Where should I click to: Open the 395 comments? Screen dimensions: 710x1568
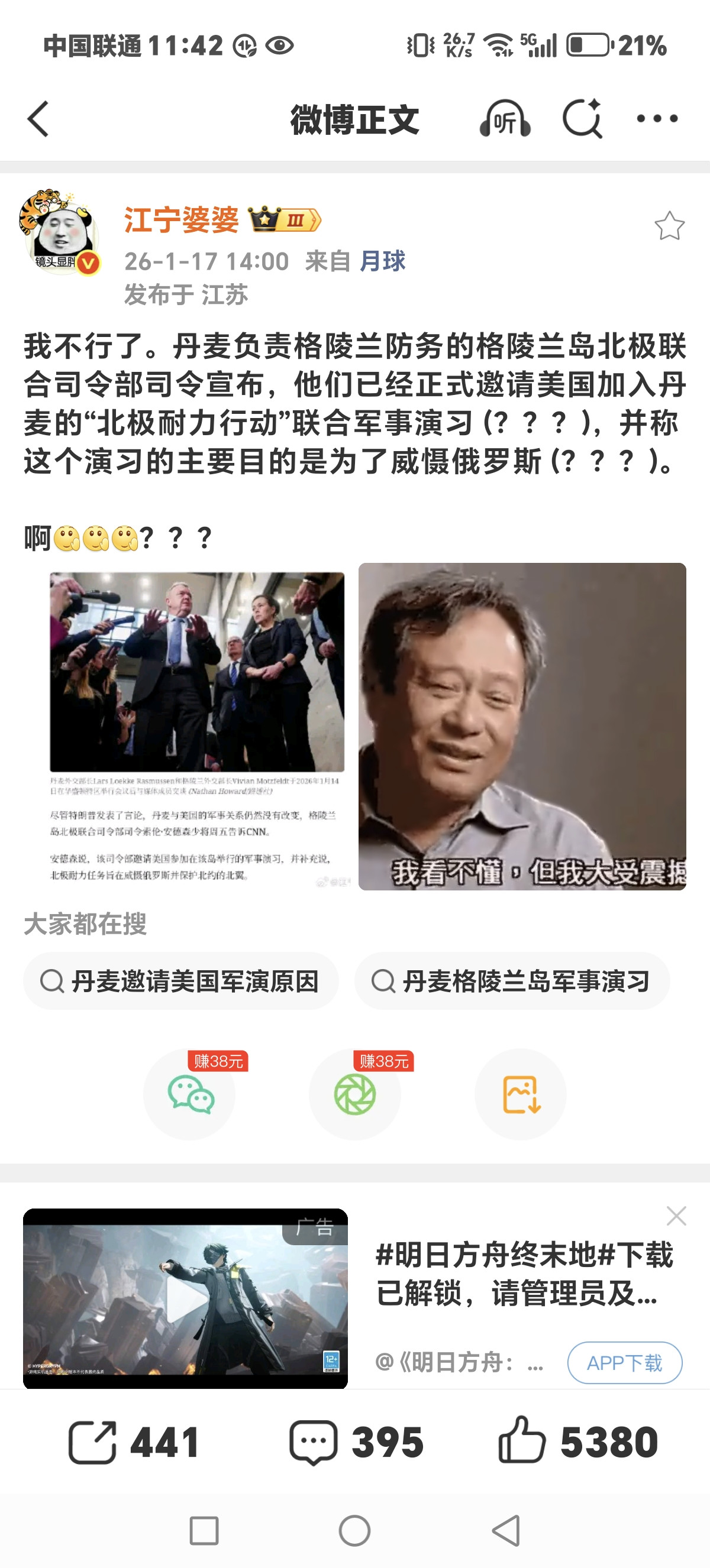click(x=356, y=1442)
